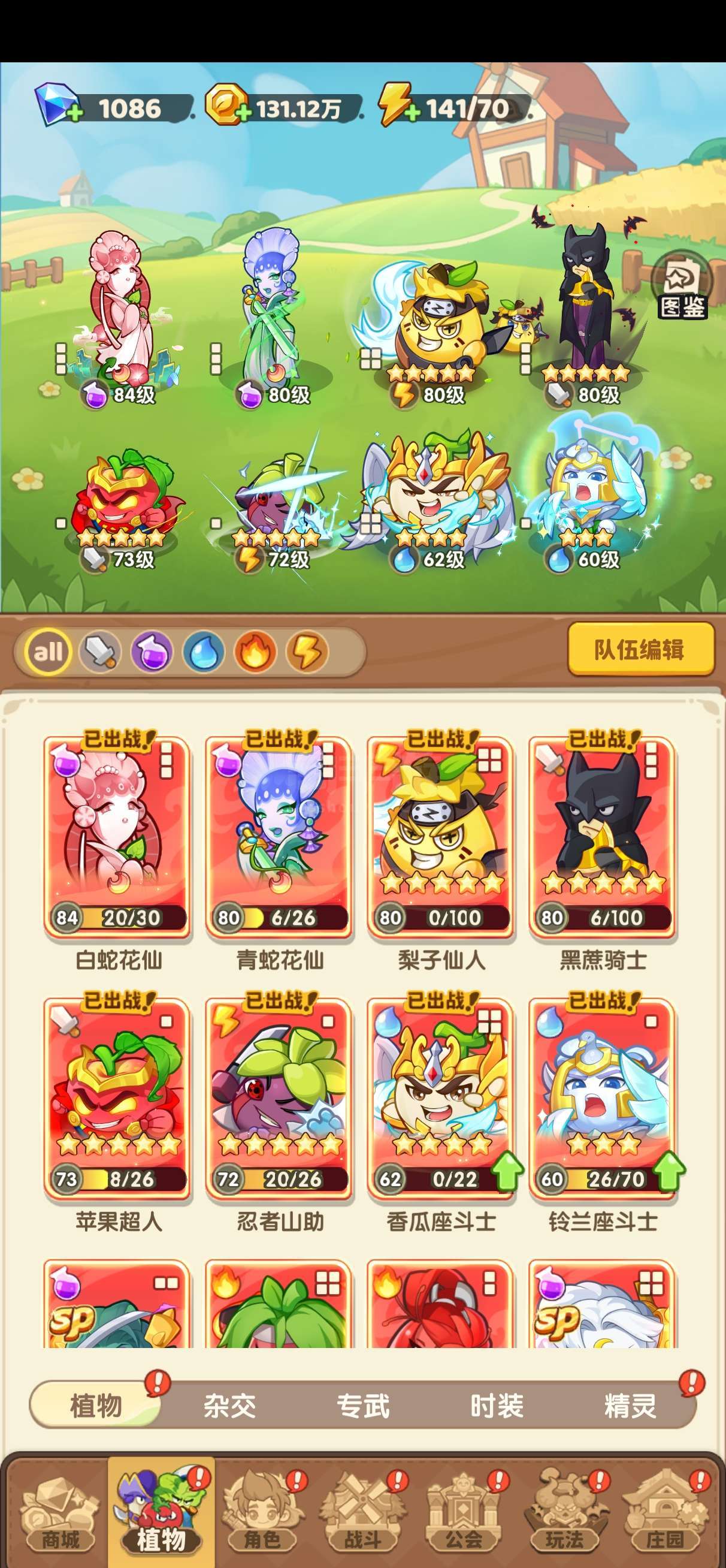The height and width of the screenshot is (1568, 726).
Task: Select the all filter chip
Action: pos(49,652)
